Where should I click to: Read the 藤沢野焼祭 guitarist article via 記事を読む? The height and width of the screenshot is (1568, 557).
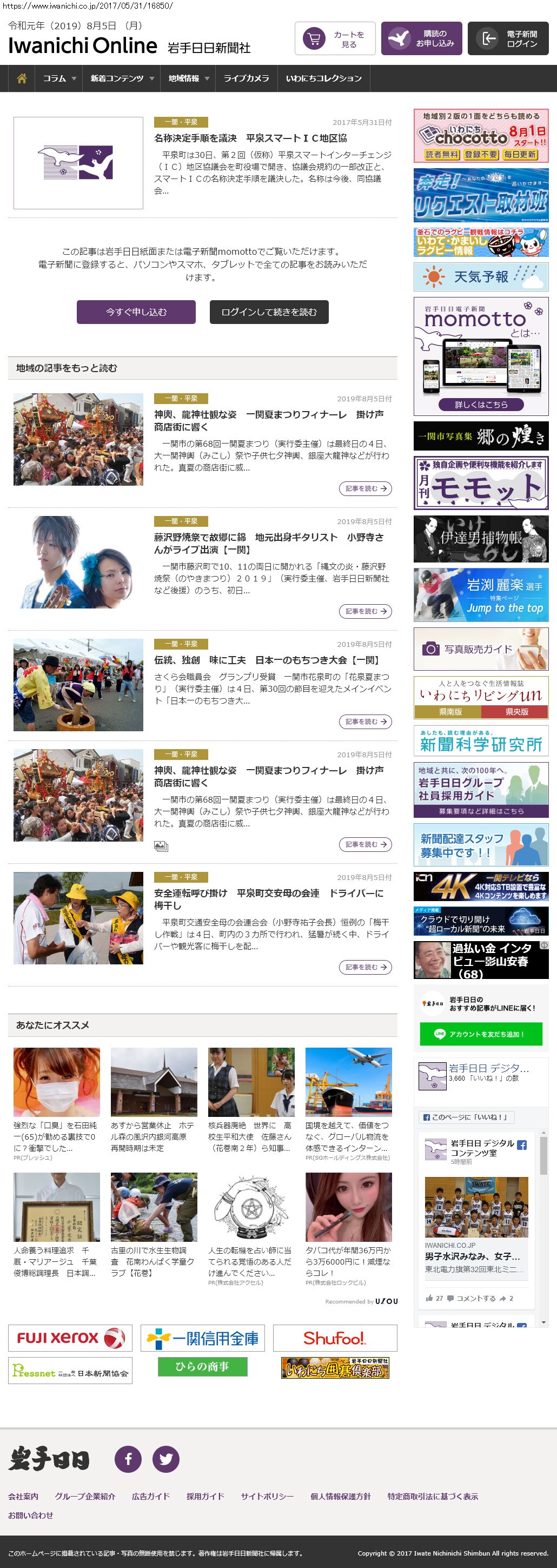pyautogui.click(x=365, y=611)
